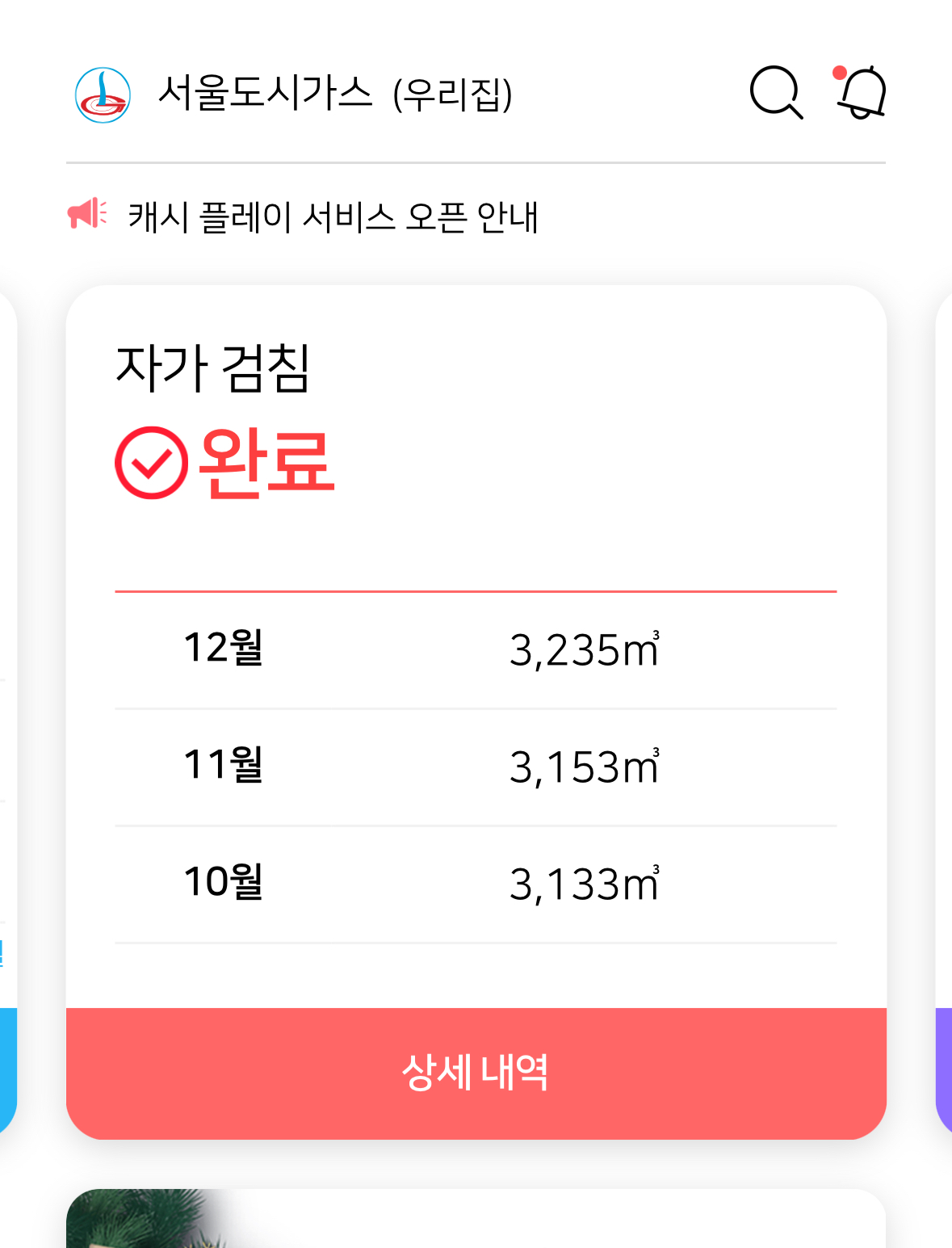Screen dimensions: 952x1248
Task: Open the search magnifier icon
Action: click(776, 93)
